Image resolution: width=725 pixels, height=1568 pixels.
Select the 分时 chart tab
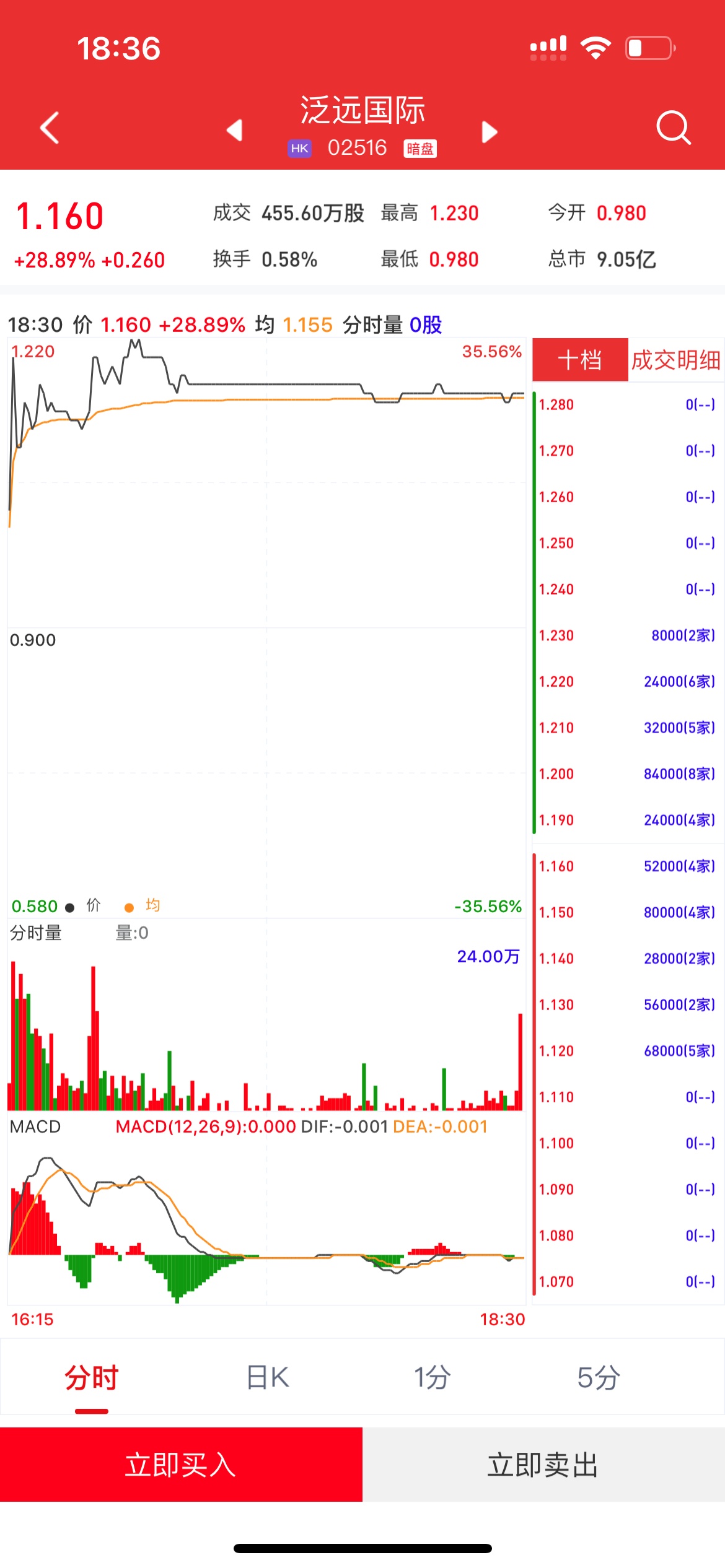[92, 1378]
